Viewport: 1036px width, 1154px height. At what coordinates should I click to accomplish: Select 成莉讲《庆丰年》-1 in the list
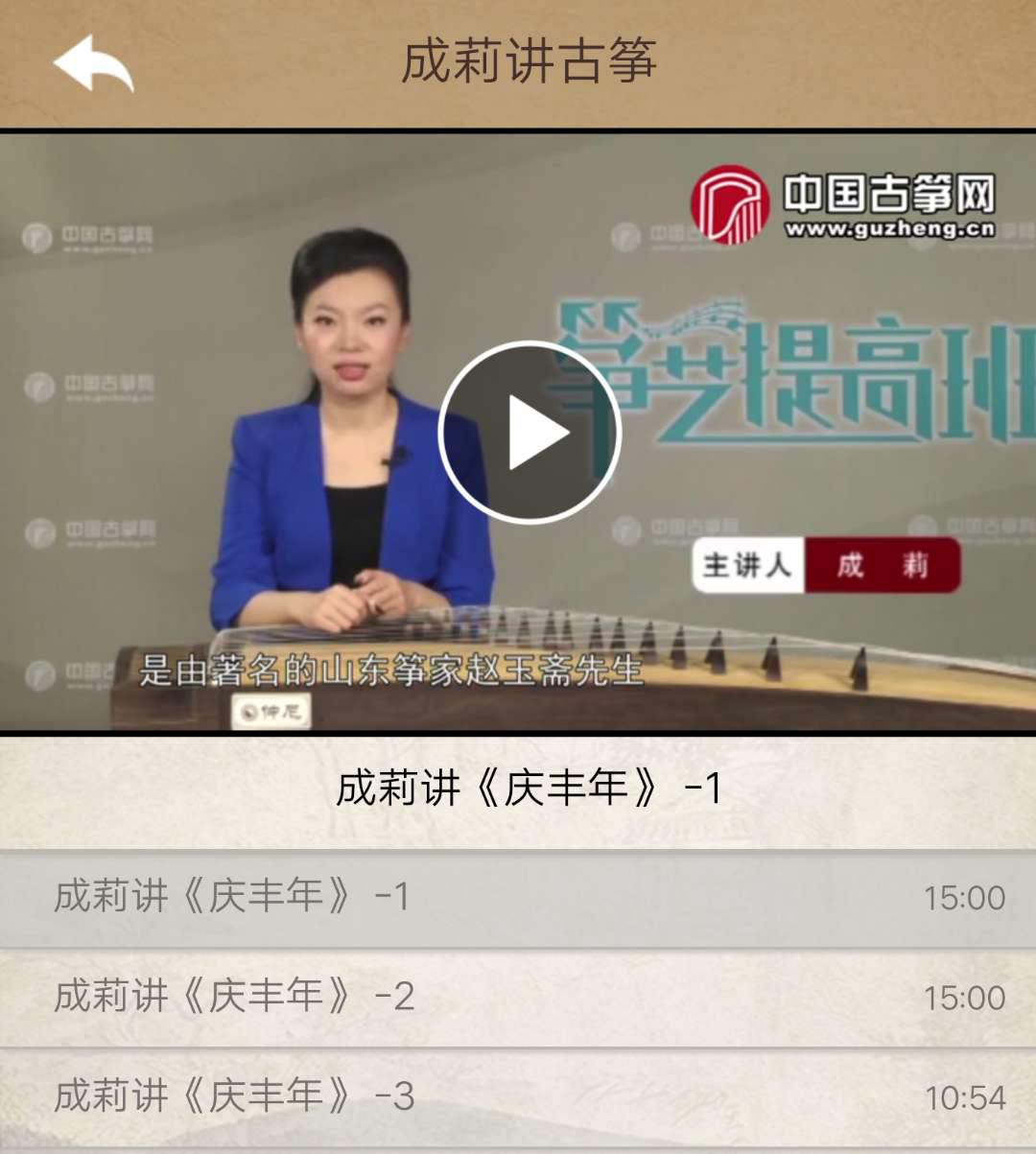pyautogui.click(x=518, y=898)
